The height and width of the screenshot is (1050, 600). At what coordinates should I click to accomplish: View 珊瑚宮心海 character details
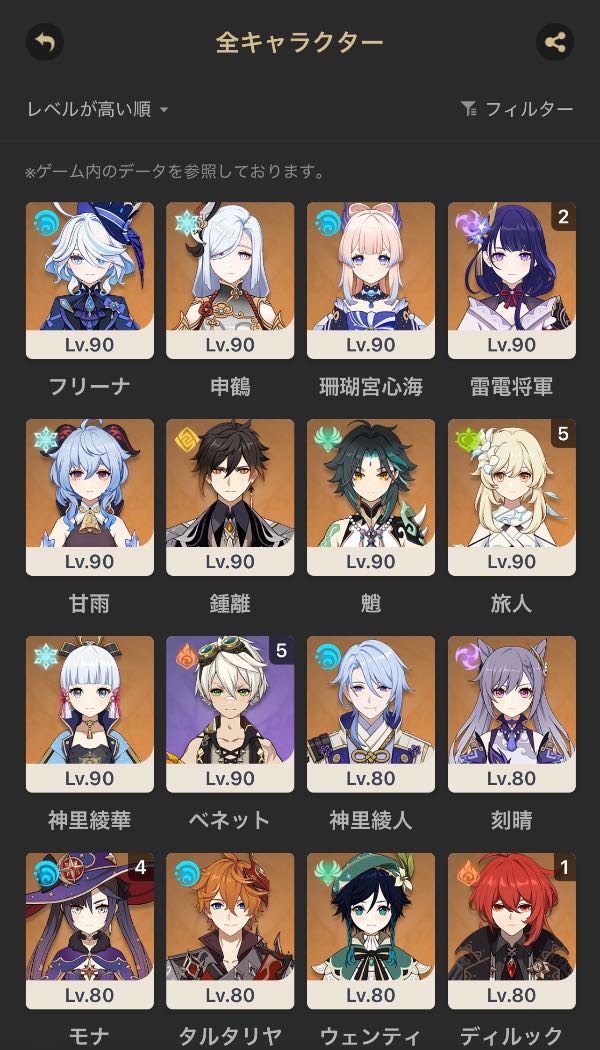pyautogui.click(x=371, y=280)
